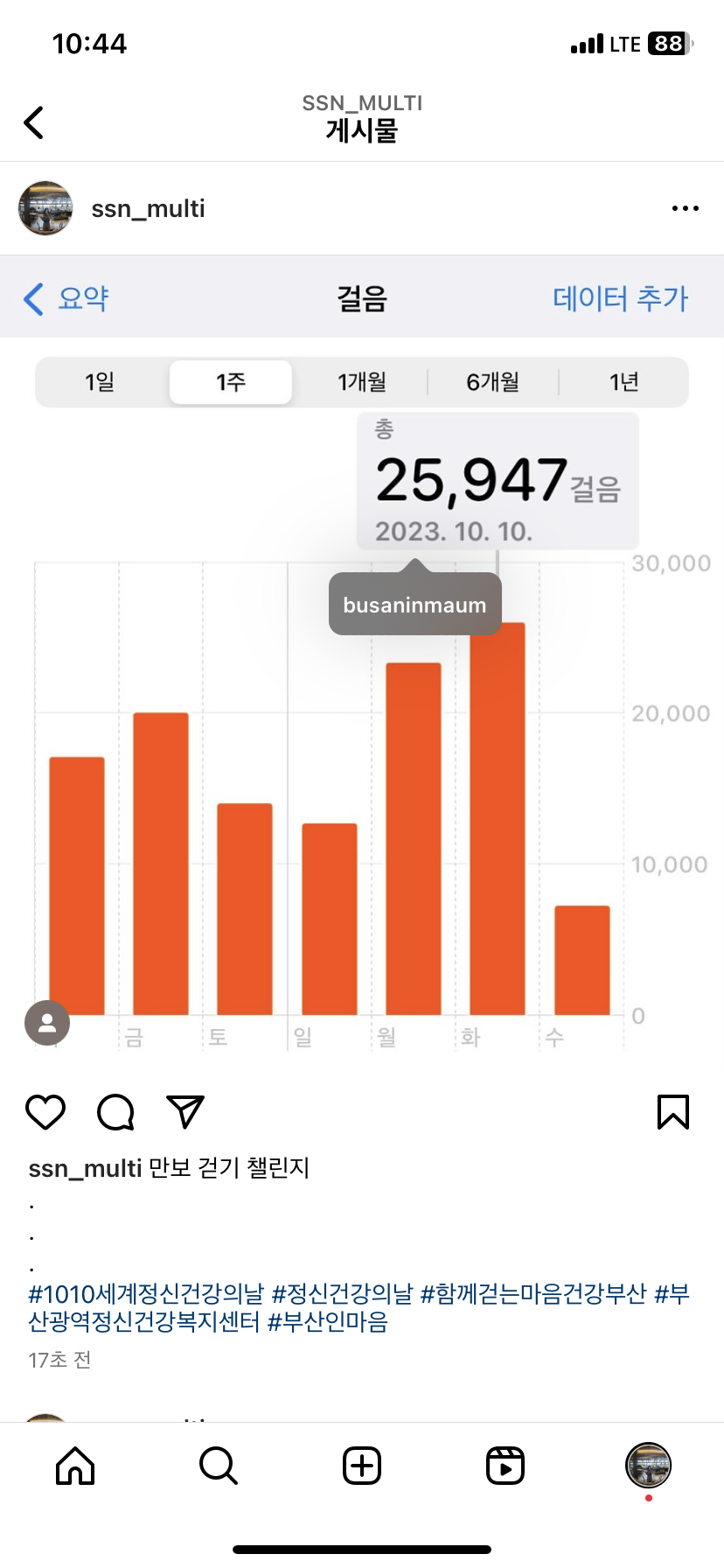Create a new post with plus icon
Image resolution: width=724 pixels, height=1568 pixels.
(362, 1466)
